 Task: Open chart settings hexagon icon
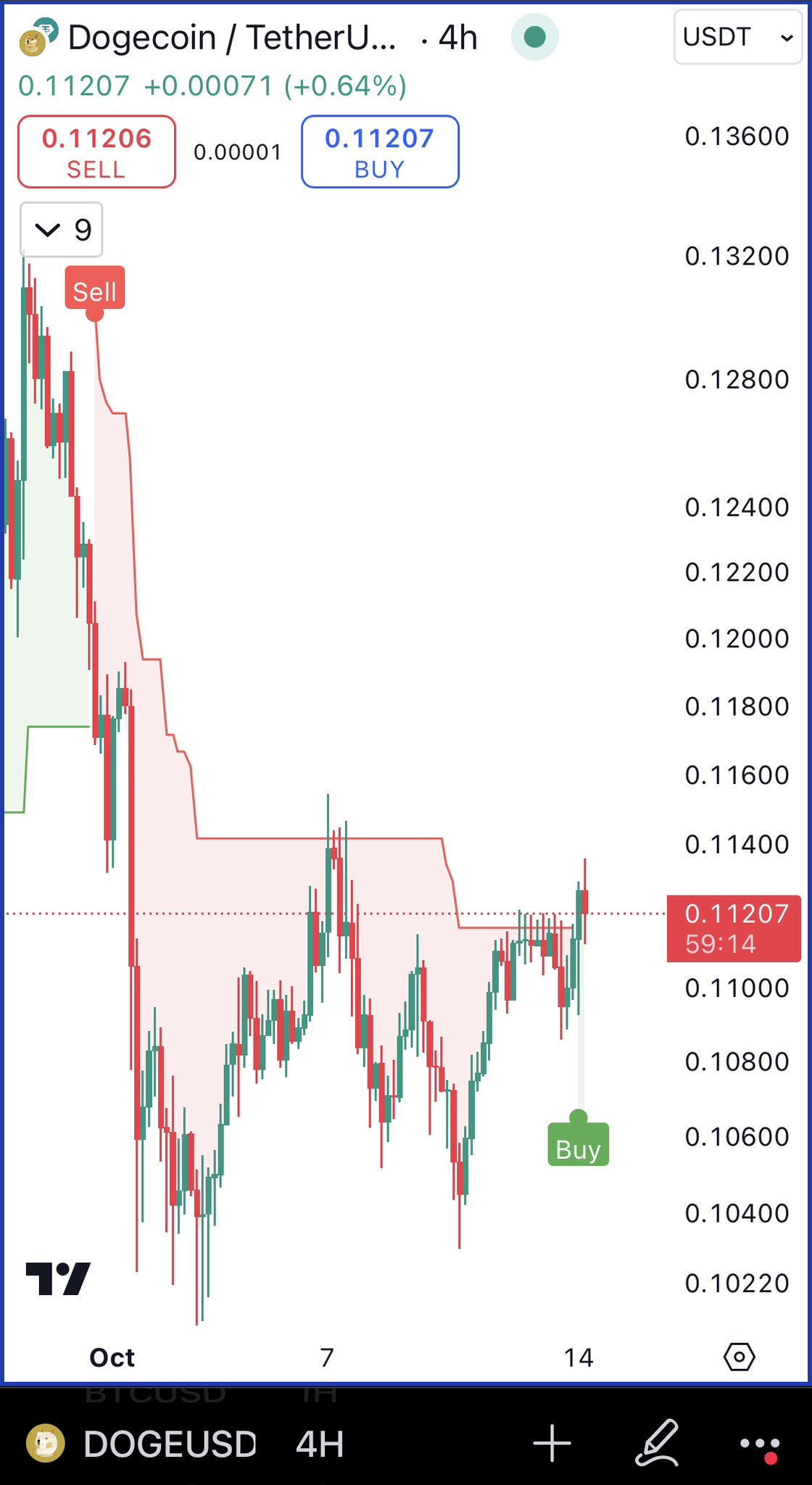tap(739, 1356)
